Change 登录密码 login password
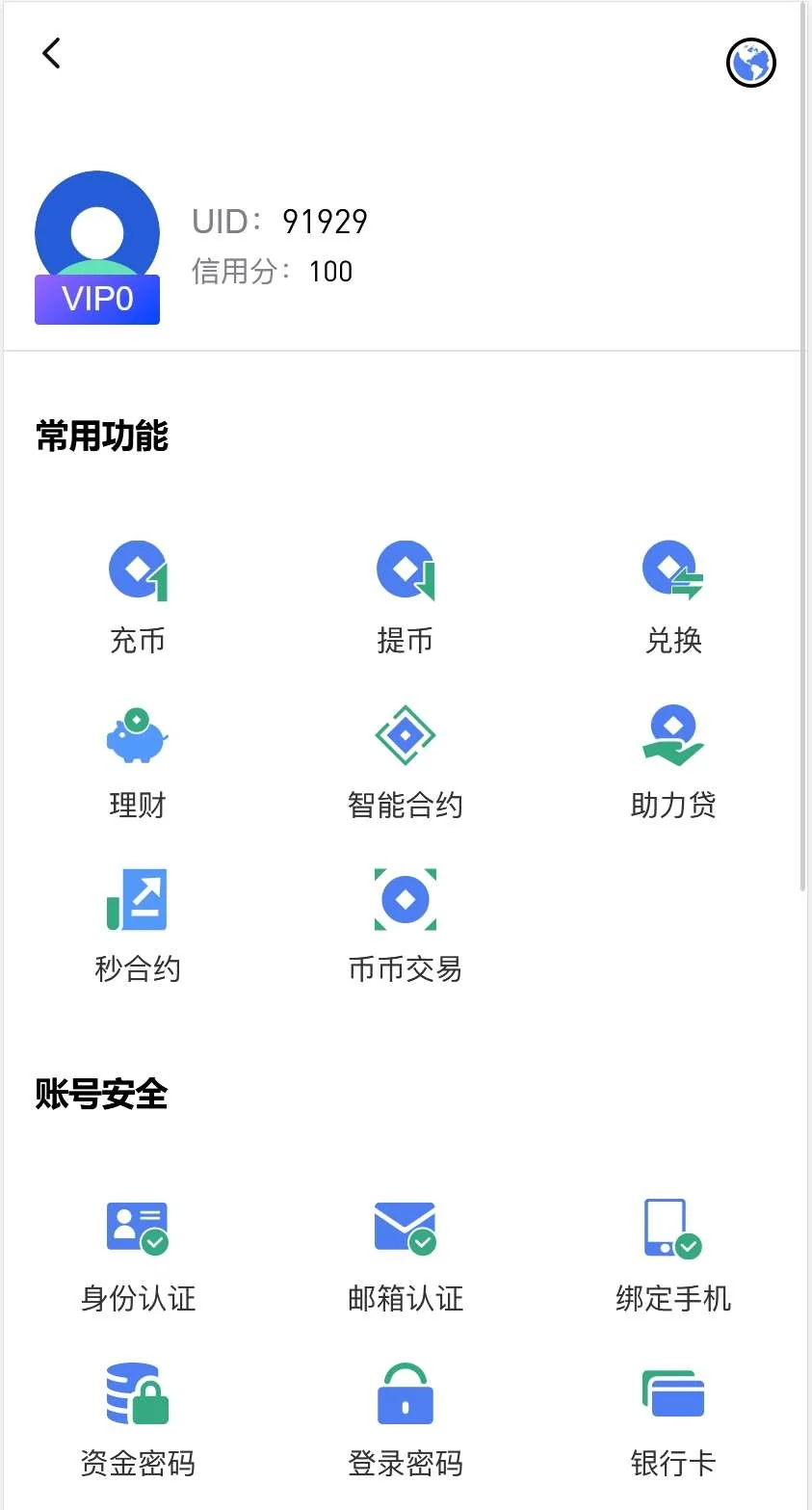This screenshot has width=812, height=1510. pyautogui.click(x=406, y=1419)
